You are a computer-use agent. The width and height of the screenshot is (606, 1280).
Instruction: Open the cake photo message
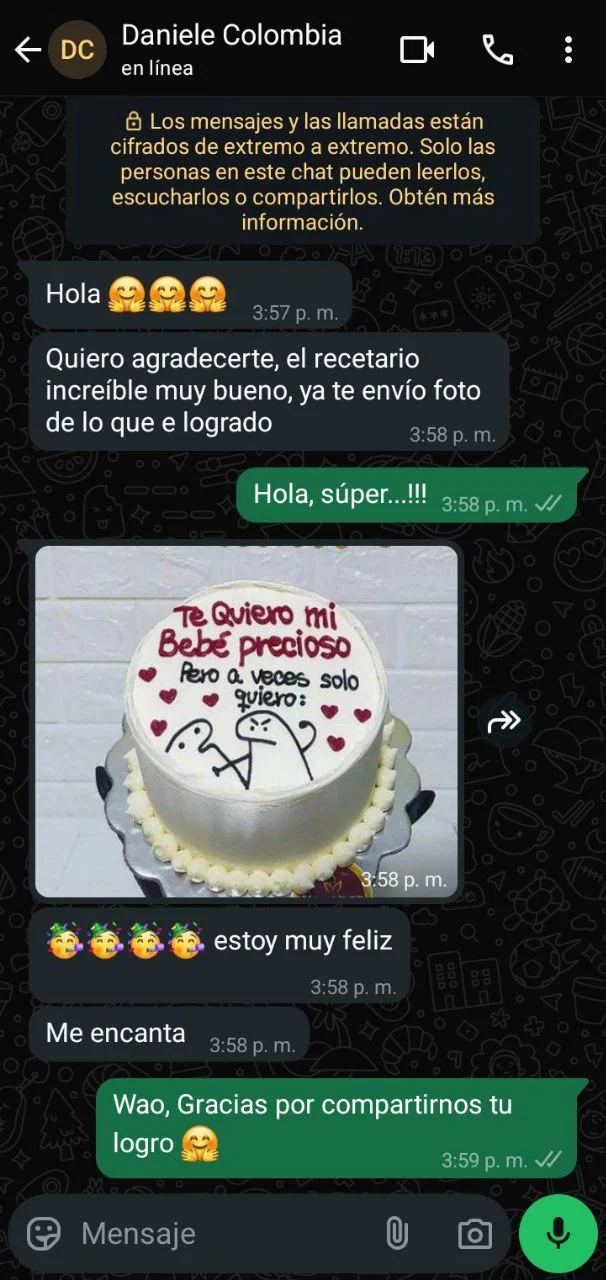click(246, 720)
